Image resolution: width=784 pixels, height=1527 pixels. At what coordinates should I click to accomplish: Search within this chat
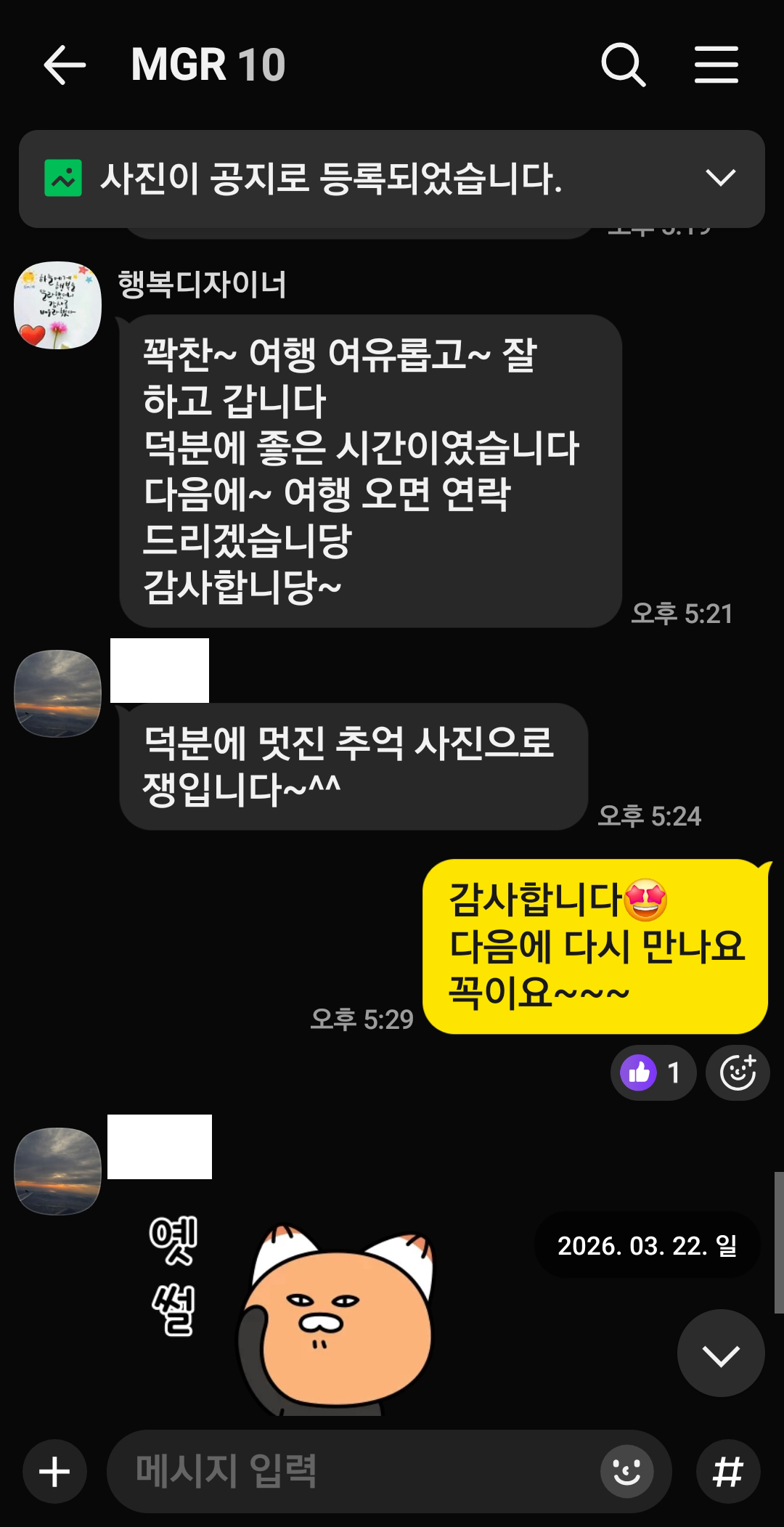click(x=624, y=65)
